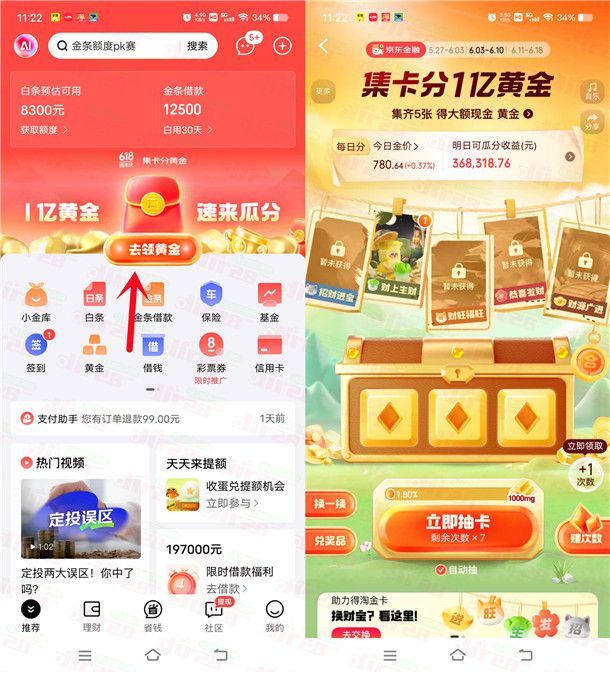610x673 pixels.
Task: Tap the 去领黄金 button
Action: coord(154,249)
